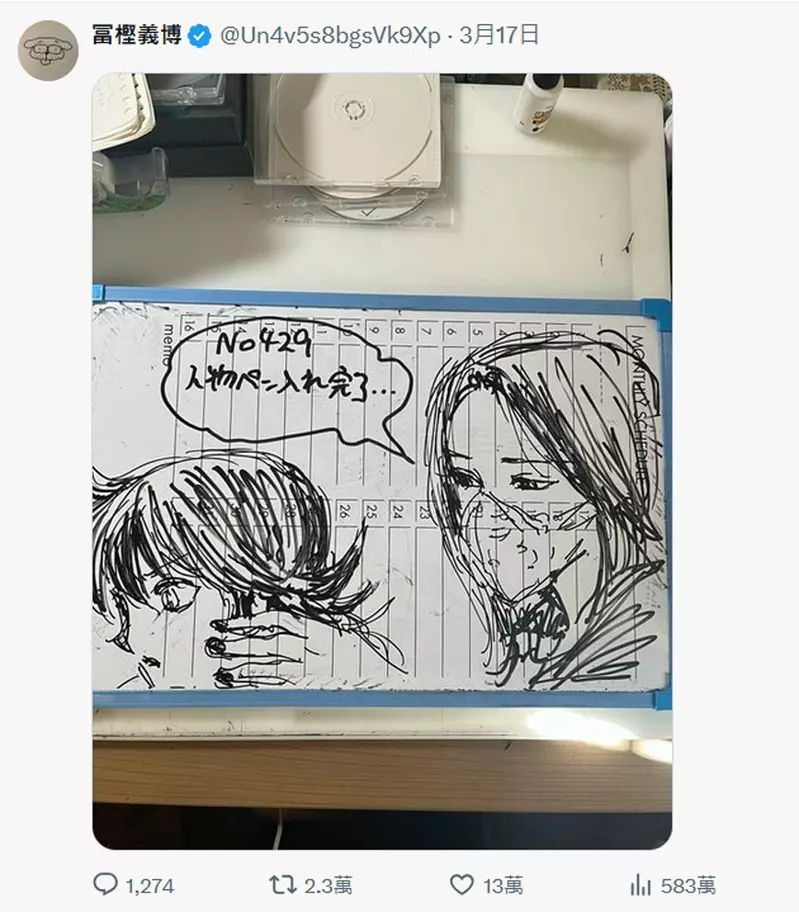Open the @Un4v5s8bgsVk9Xp profile link
Image resolution: width=799 pixels, height=912 pixels.
[329, 35]
